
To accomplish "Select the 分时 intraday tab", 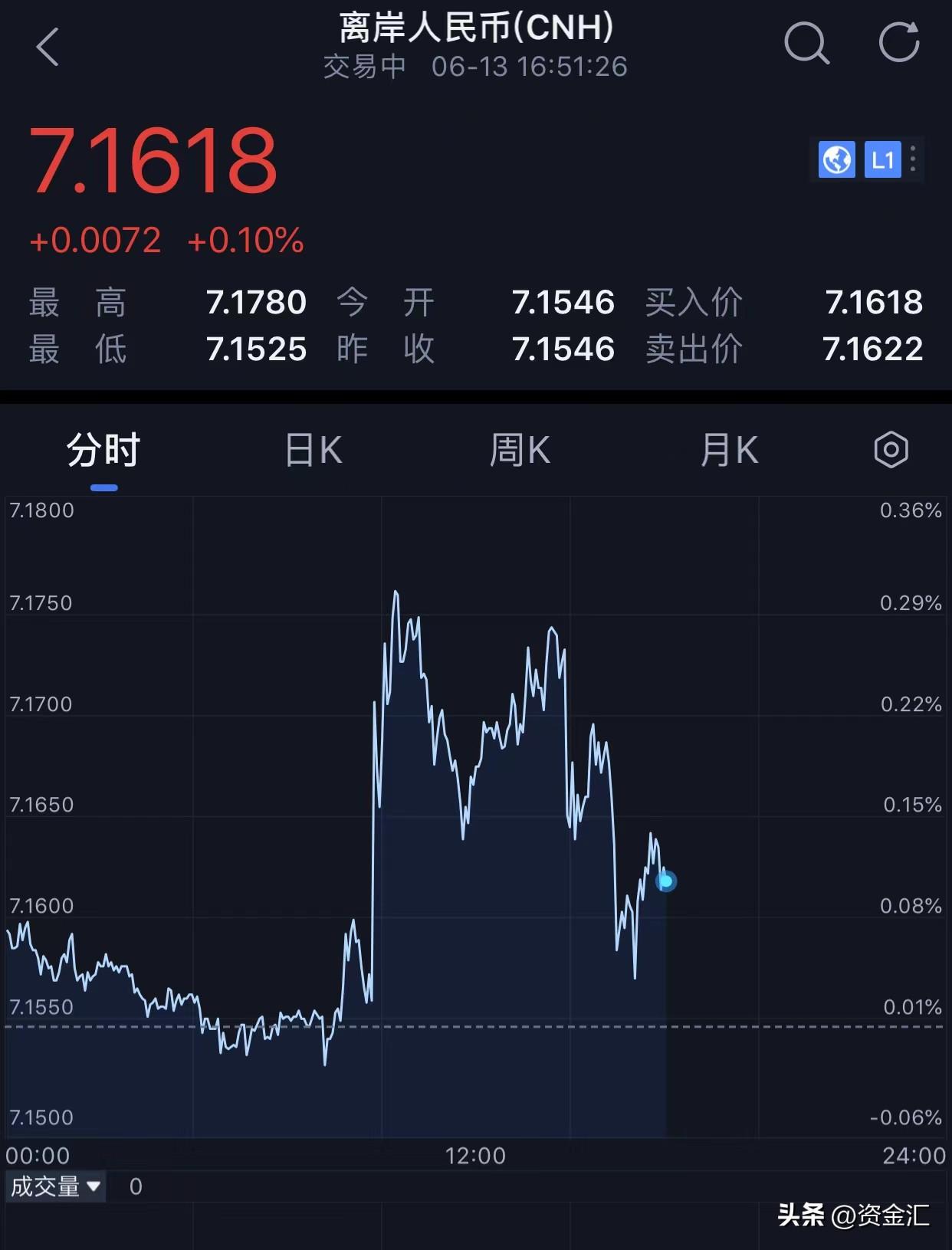I will pyautogui.click(x=103, y=450).
